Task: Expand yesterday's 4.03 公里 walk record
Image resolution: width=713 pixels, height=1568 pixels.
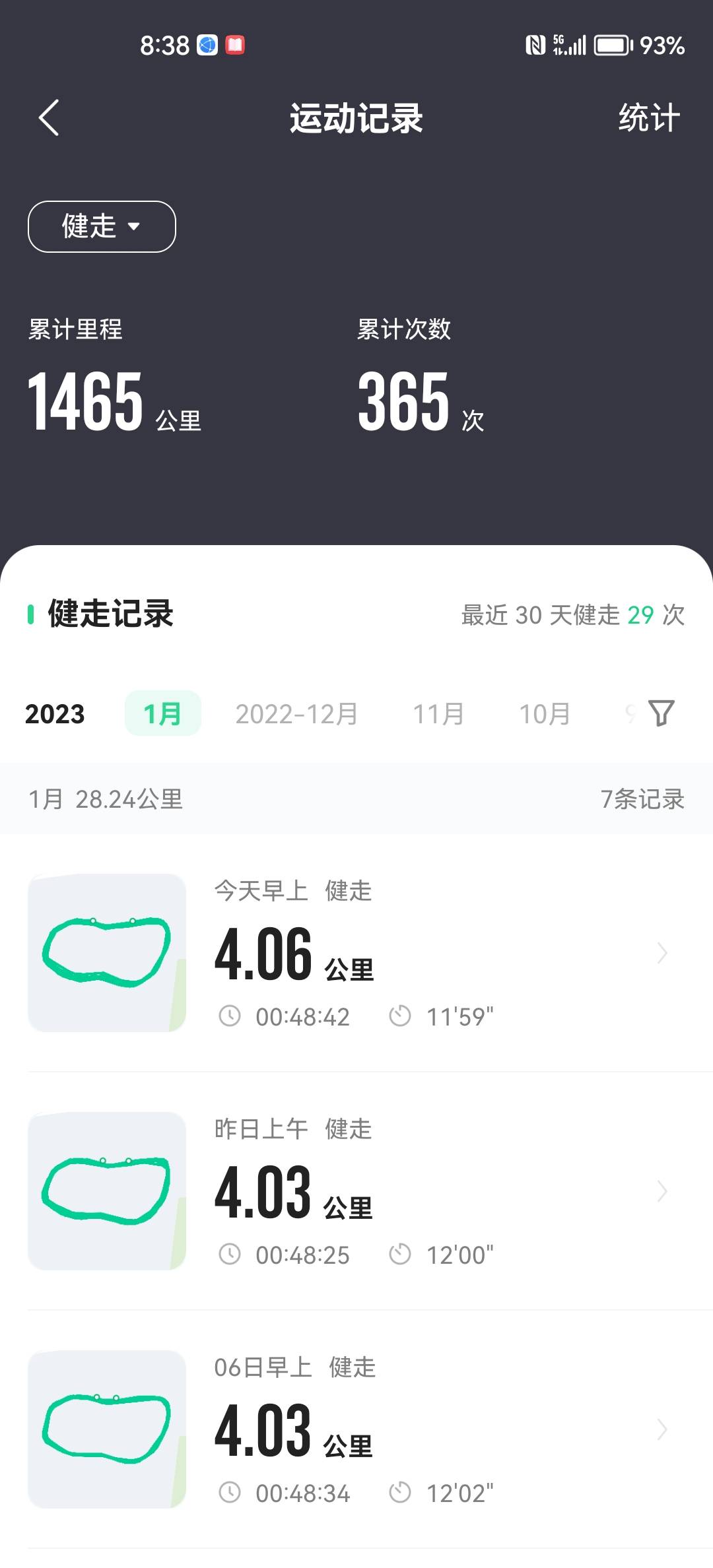Action: (x=662, y=1192)
